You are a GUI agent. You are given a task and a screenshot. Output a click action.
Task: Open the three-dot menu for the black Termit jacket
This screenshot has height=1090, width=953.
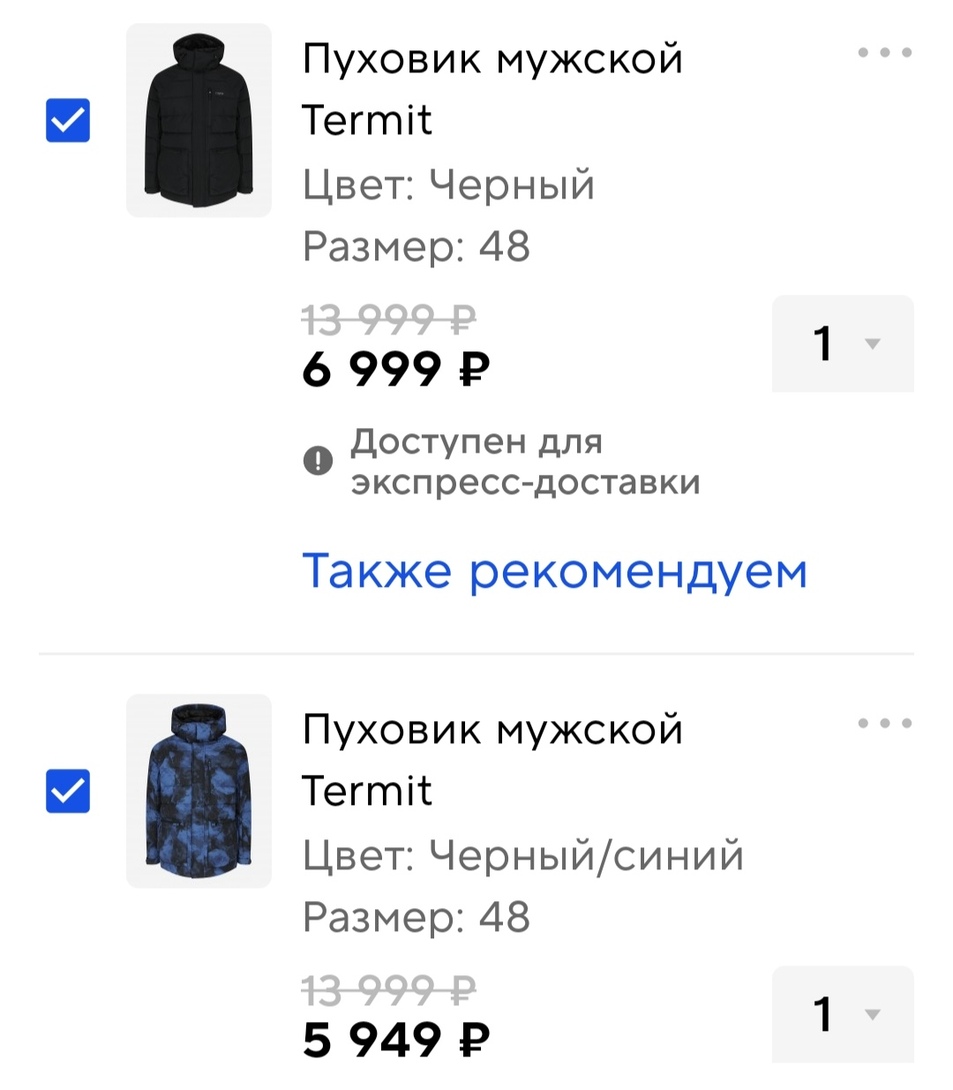pyautogui.click(x=883, y=52)
